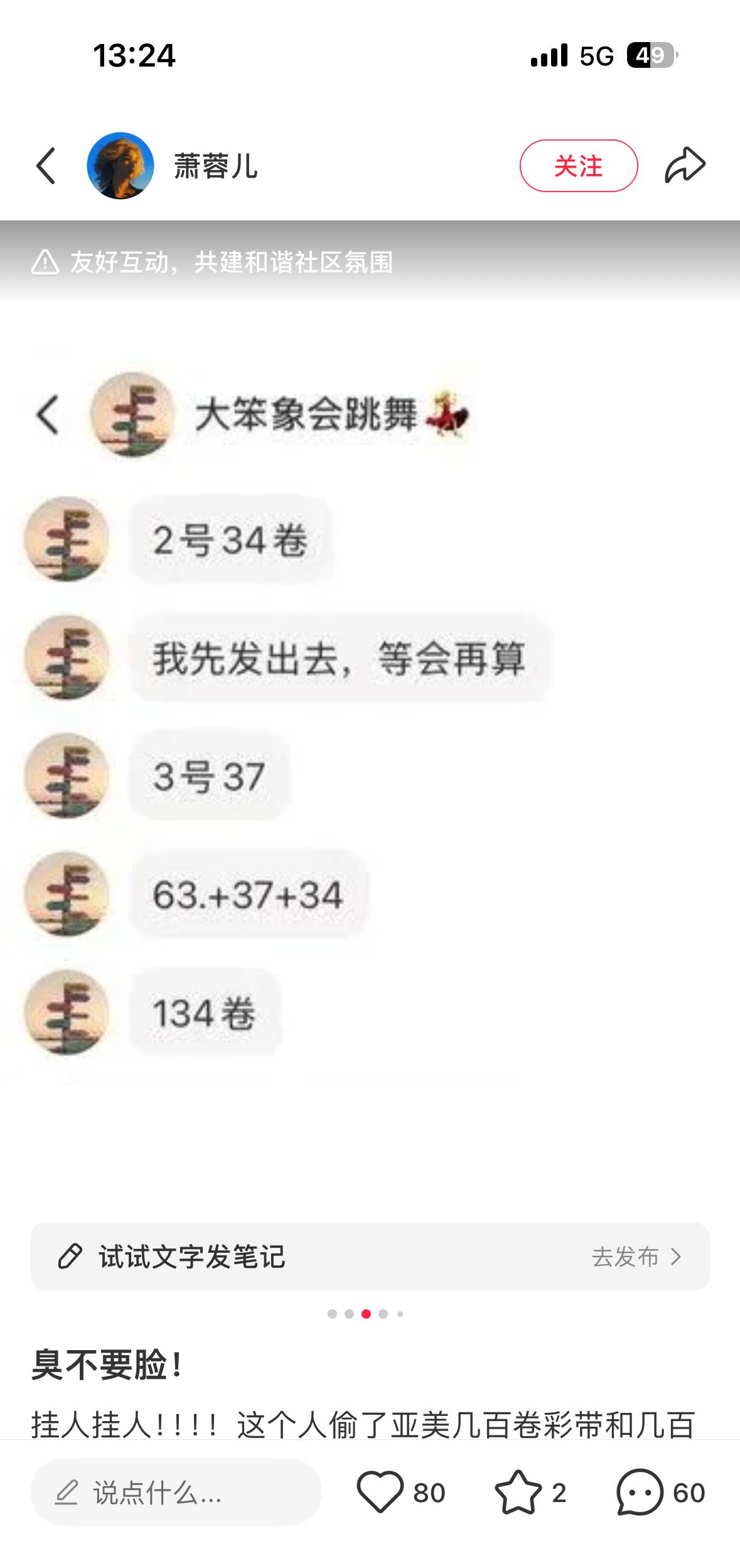The image size is (740, 1568).
Task: Open author name 萧蓉儿
Action: (x=216, y=166)
